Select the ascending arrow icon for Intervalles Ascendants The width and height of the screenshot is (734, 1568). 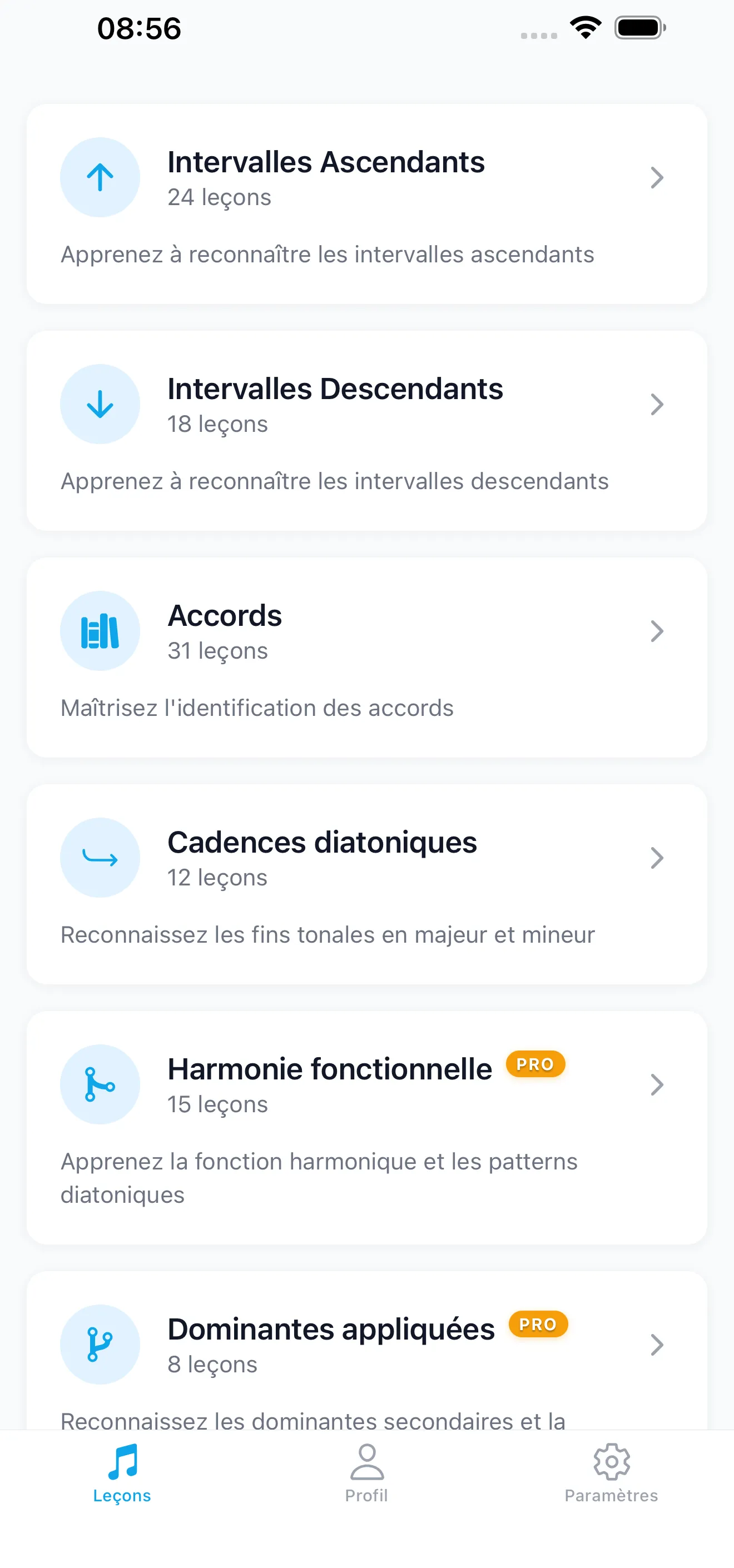pos(100,177)
